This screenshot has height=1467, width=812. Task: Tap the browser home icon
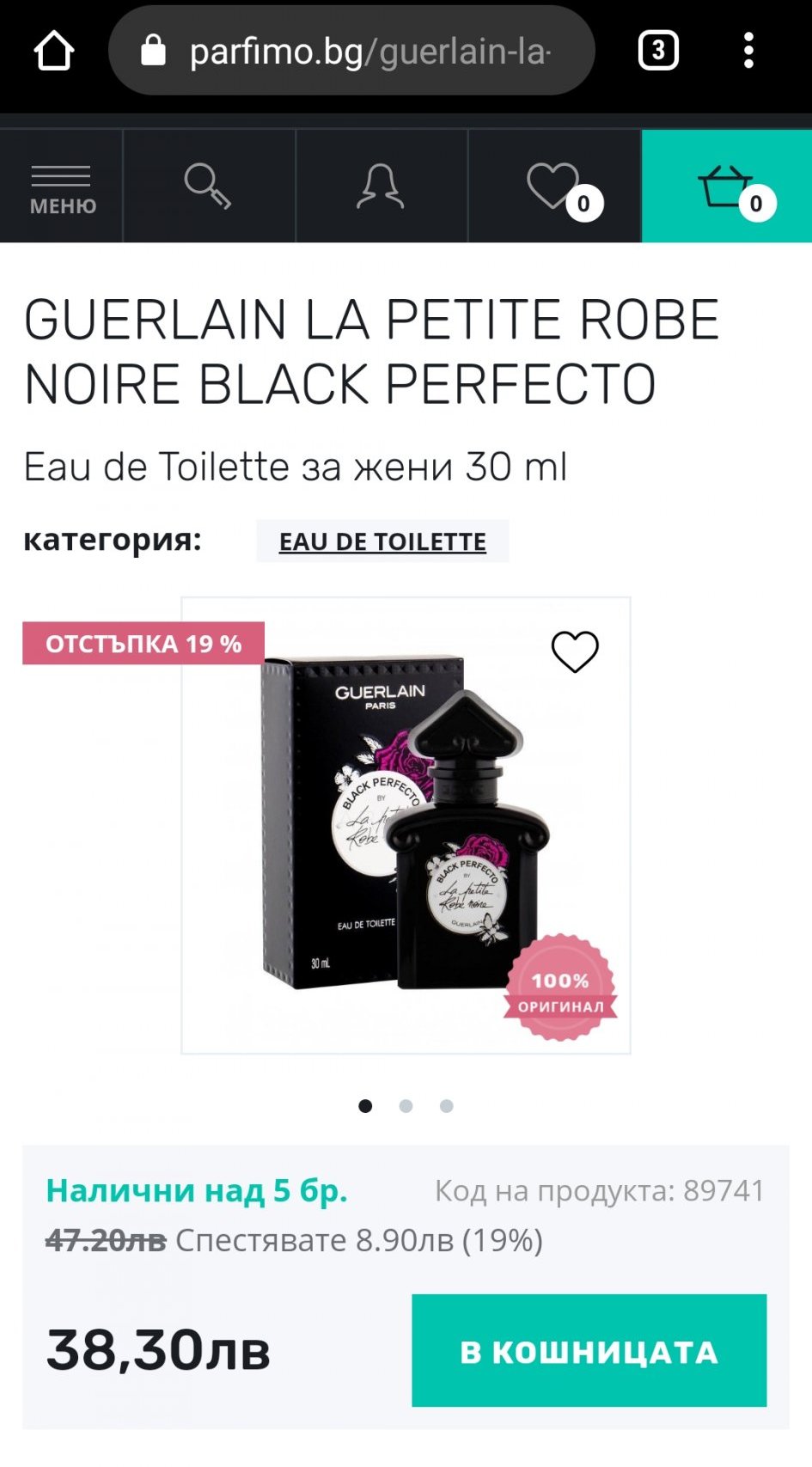pos(54,51)
